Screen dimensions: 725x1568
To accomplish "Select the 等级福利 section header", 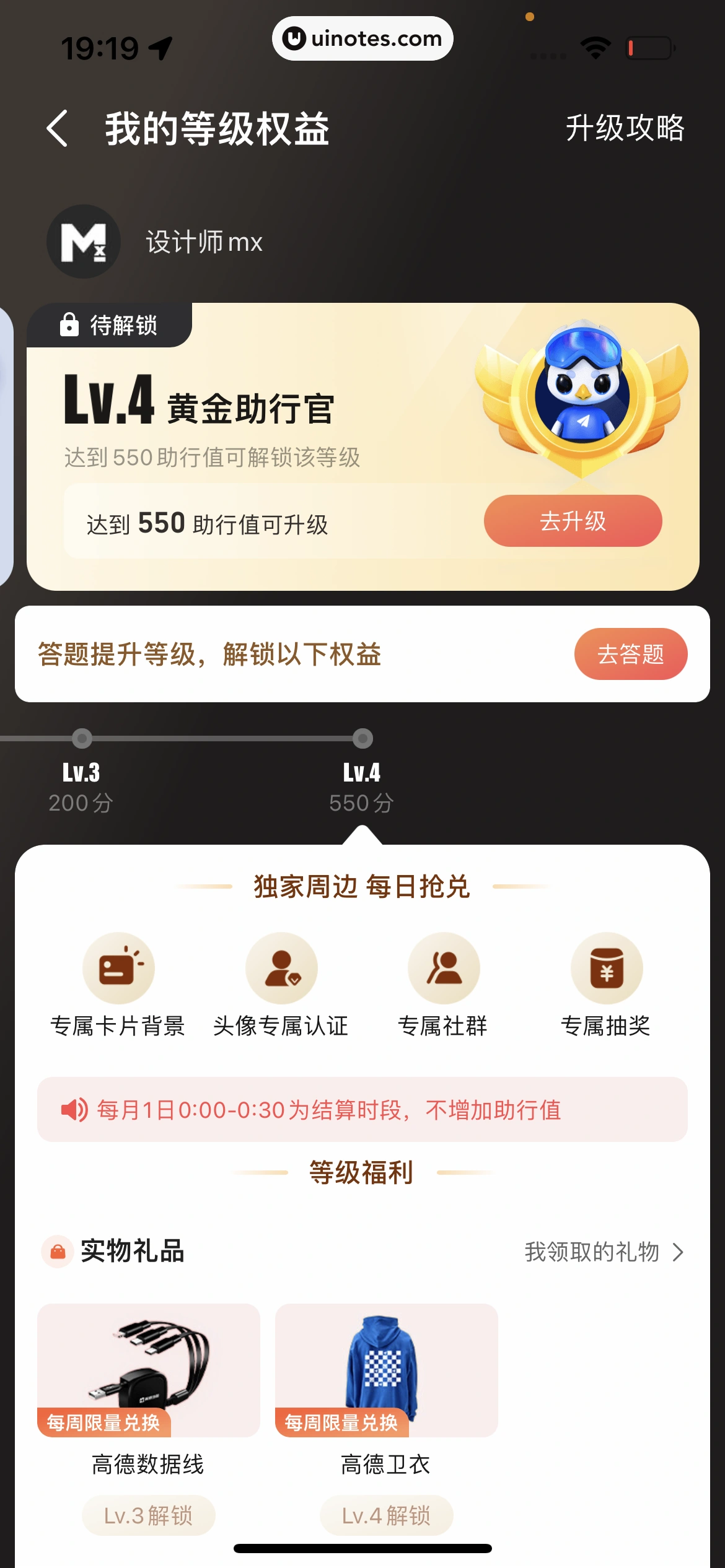I will point(362,1172).
